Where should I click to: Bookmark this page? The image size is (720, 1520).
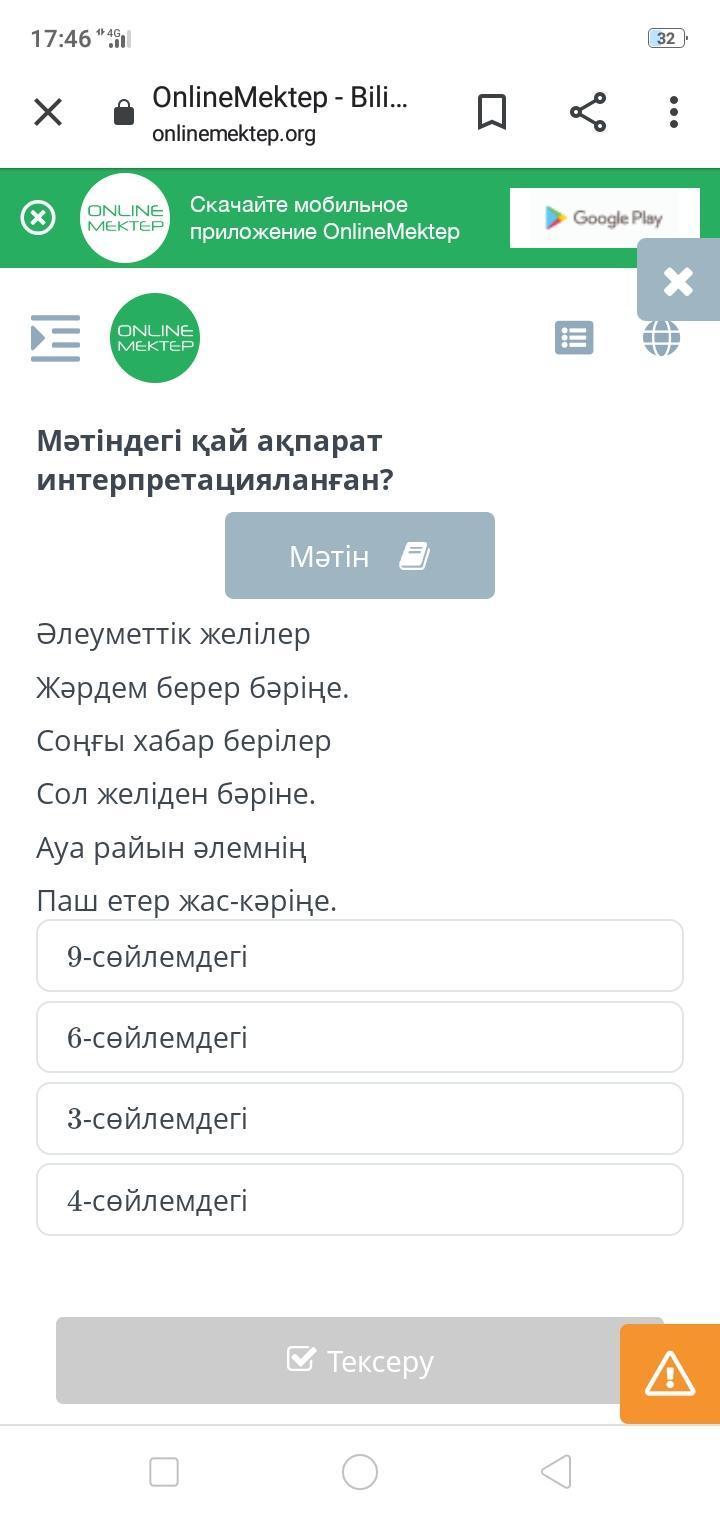pyautogui.click(x=491, y=112)
